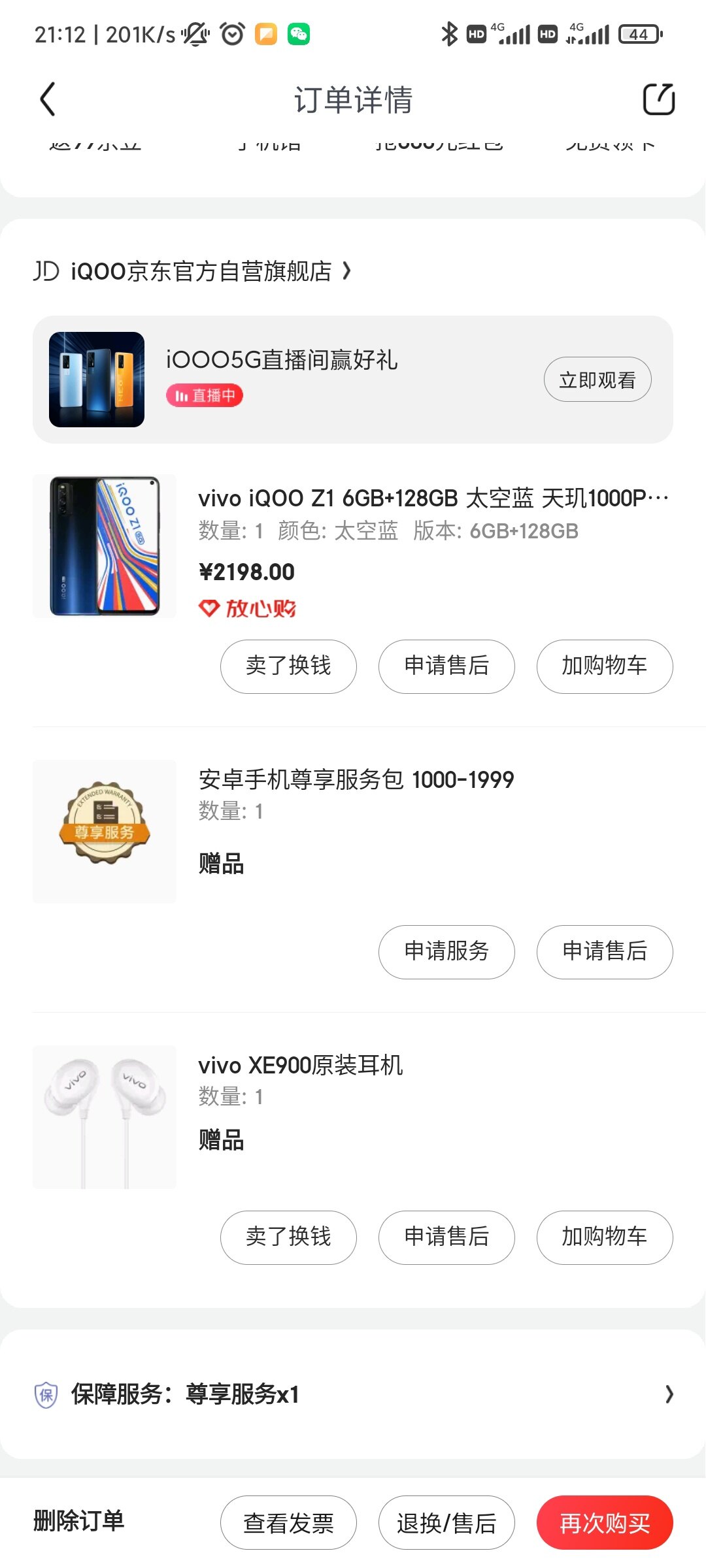The width and height of the screenshot is (706, 1568).
Task: Share this order via top-right icon
Action: [658, 99]
